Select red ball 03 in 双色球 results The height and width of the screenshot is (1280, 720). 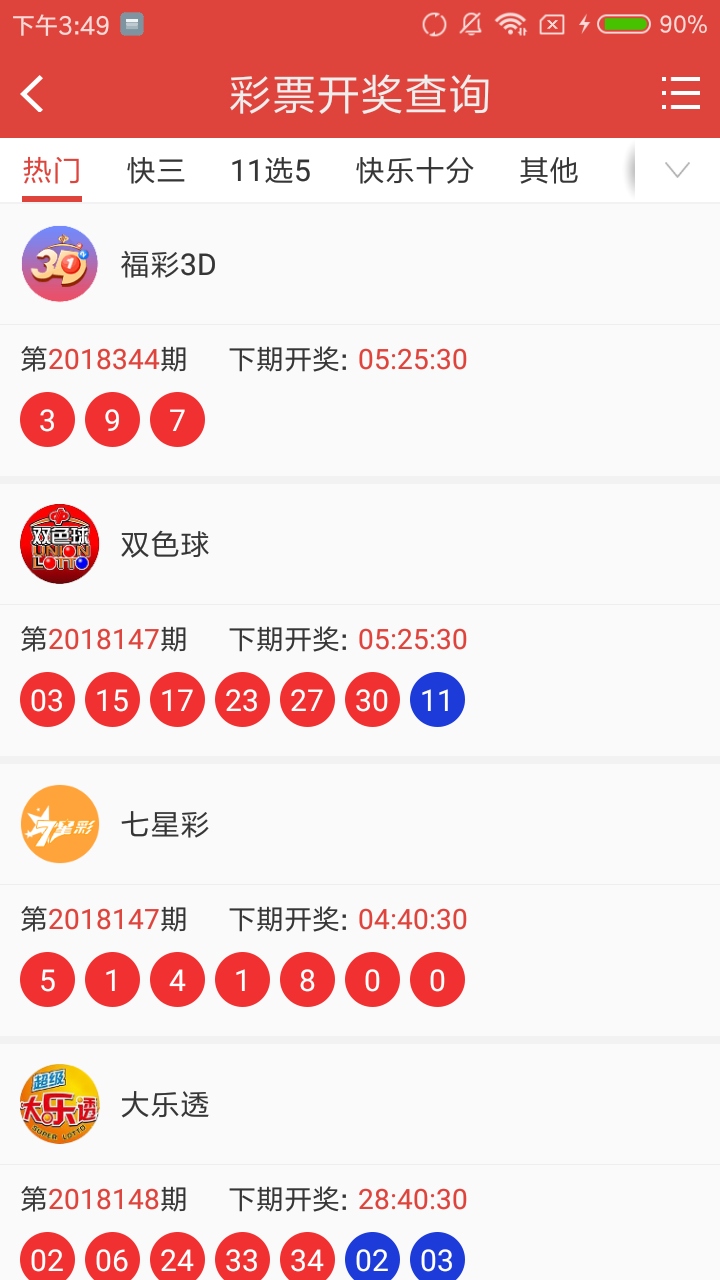coord(47,699)
